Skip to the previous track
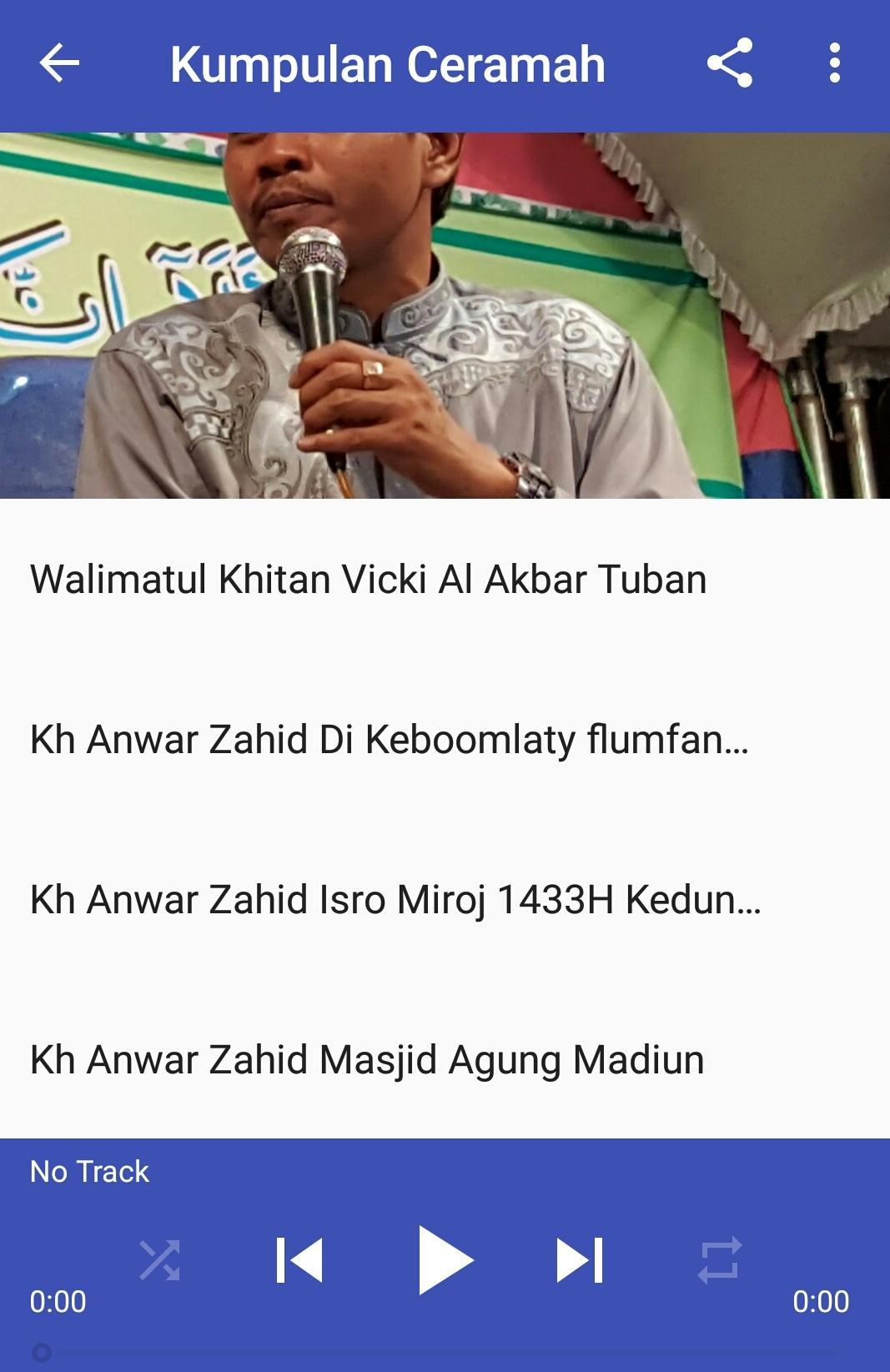The image size is (890, 1372). (299, 1259)
